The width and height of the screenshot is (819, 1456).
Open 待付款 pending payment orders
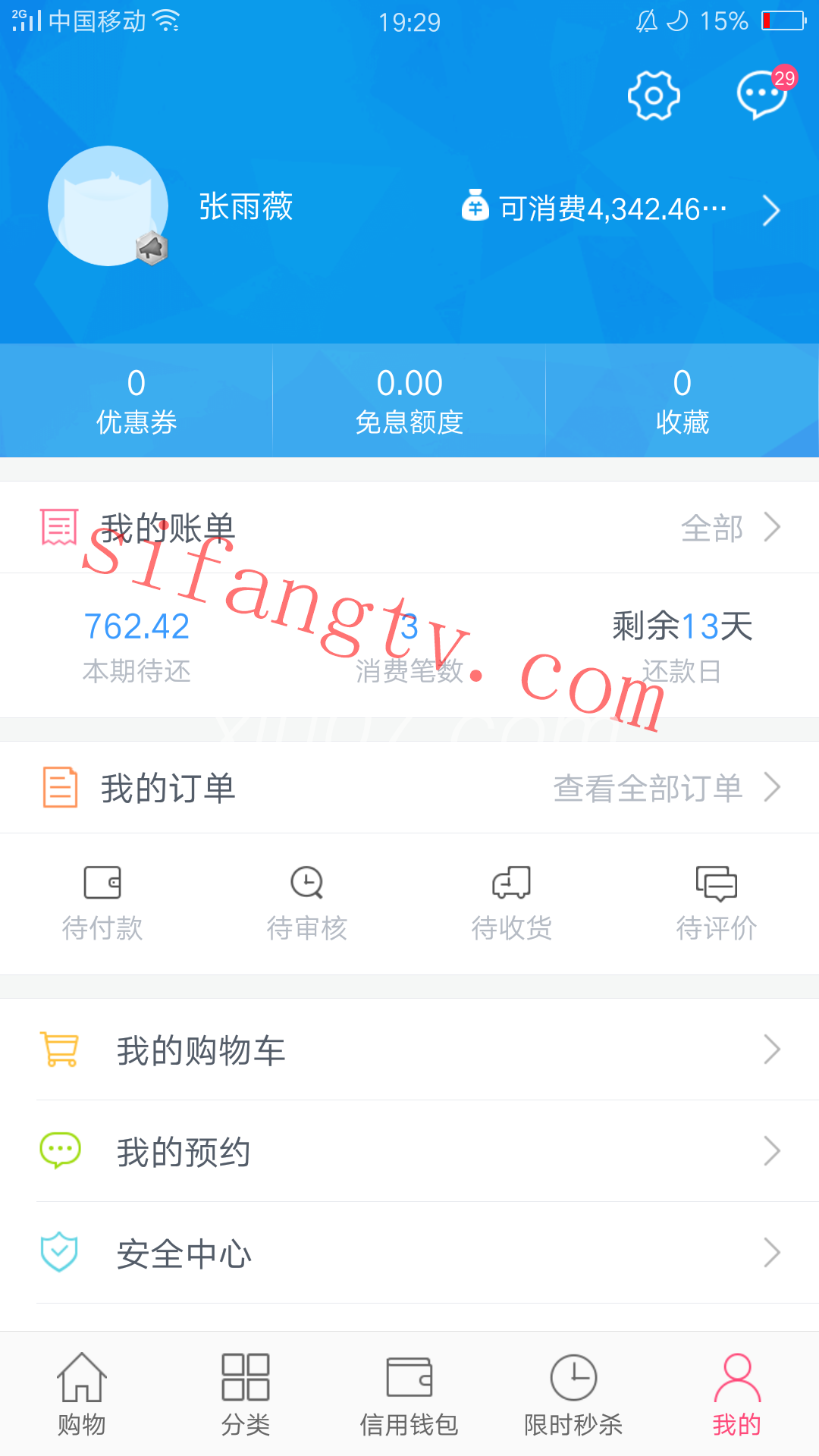[102, 903]
